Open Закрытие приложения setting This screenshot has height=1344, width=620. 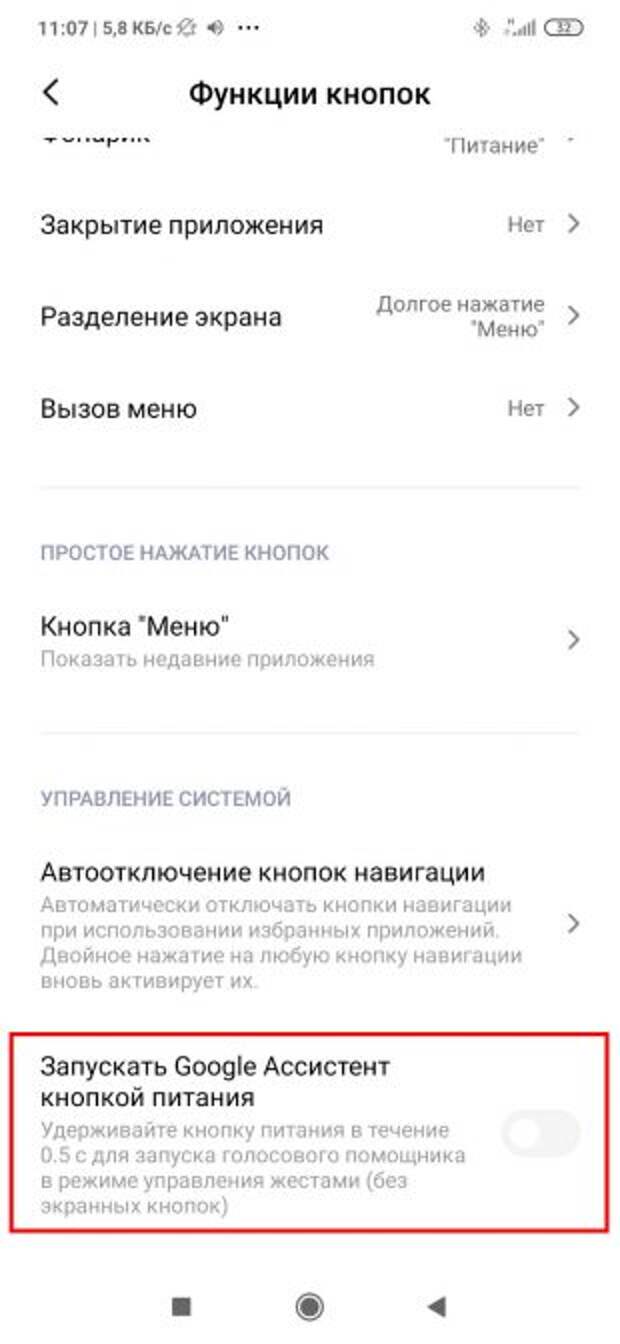(x=310, y=225)
